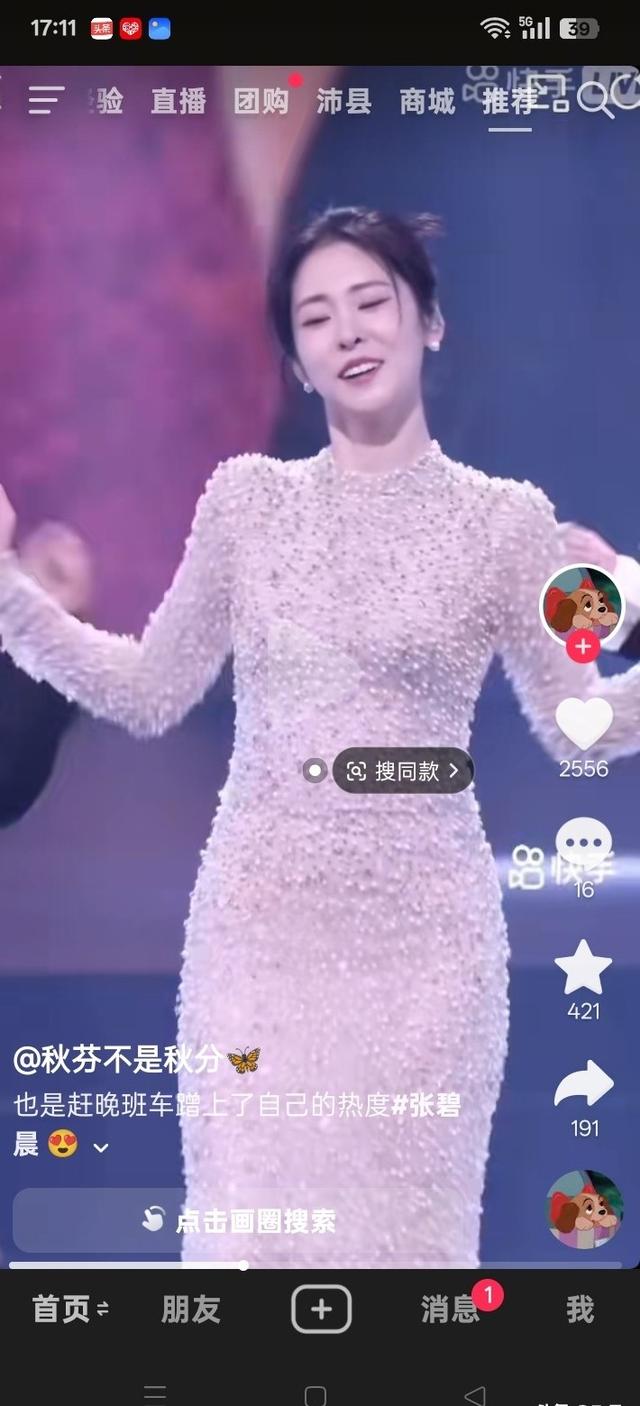Tap 点击画圈搜索 bar
Screen dimensions: 640x1406
[x=240, y=1220]
